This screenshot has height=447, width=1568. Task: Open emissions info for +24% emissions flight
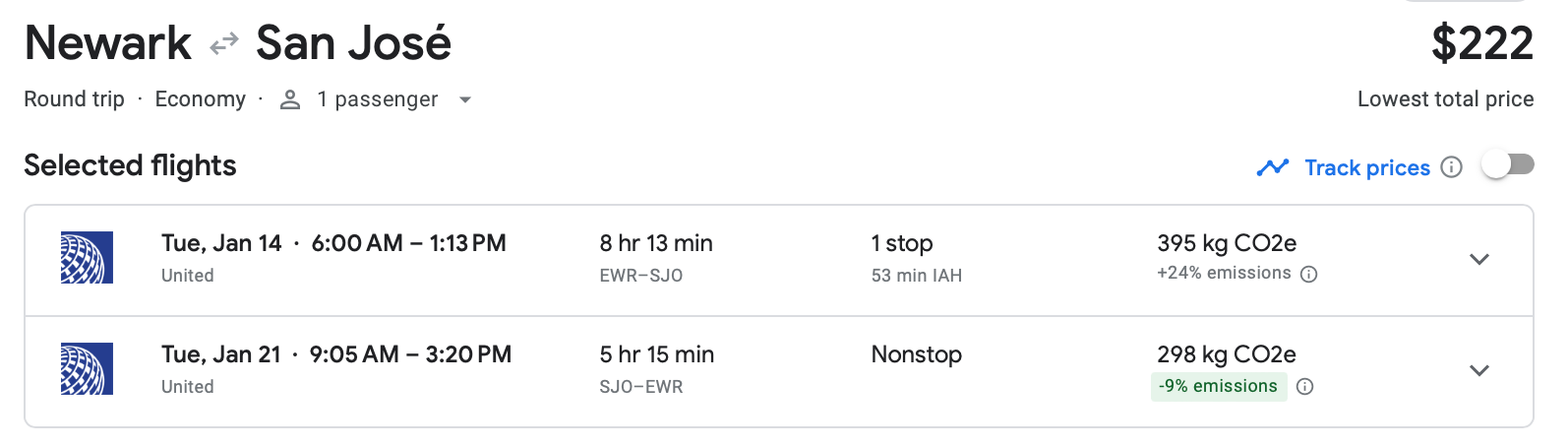tap(1308, 274)
